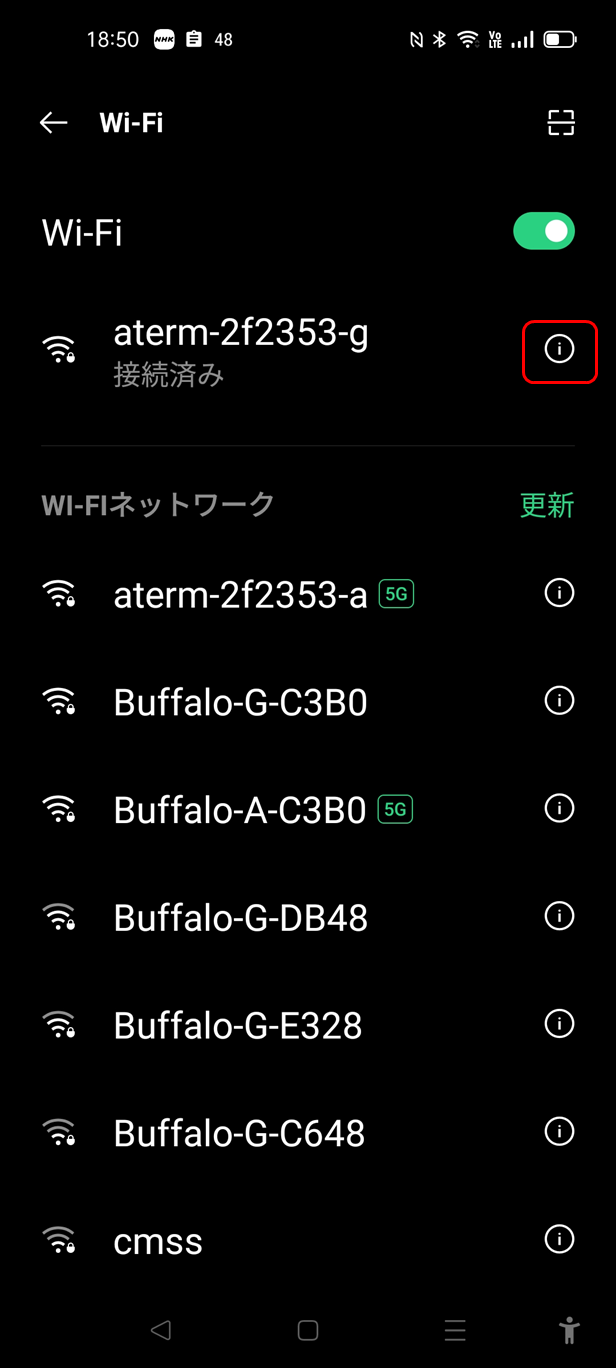This screenshot has width=616, height=1368.
Task: Refresh the list with 更新
Action: point(546,505)
